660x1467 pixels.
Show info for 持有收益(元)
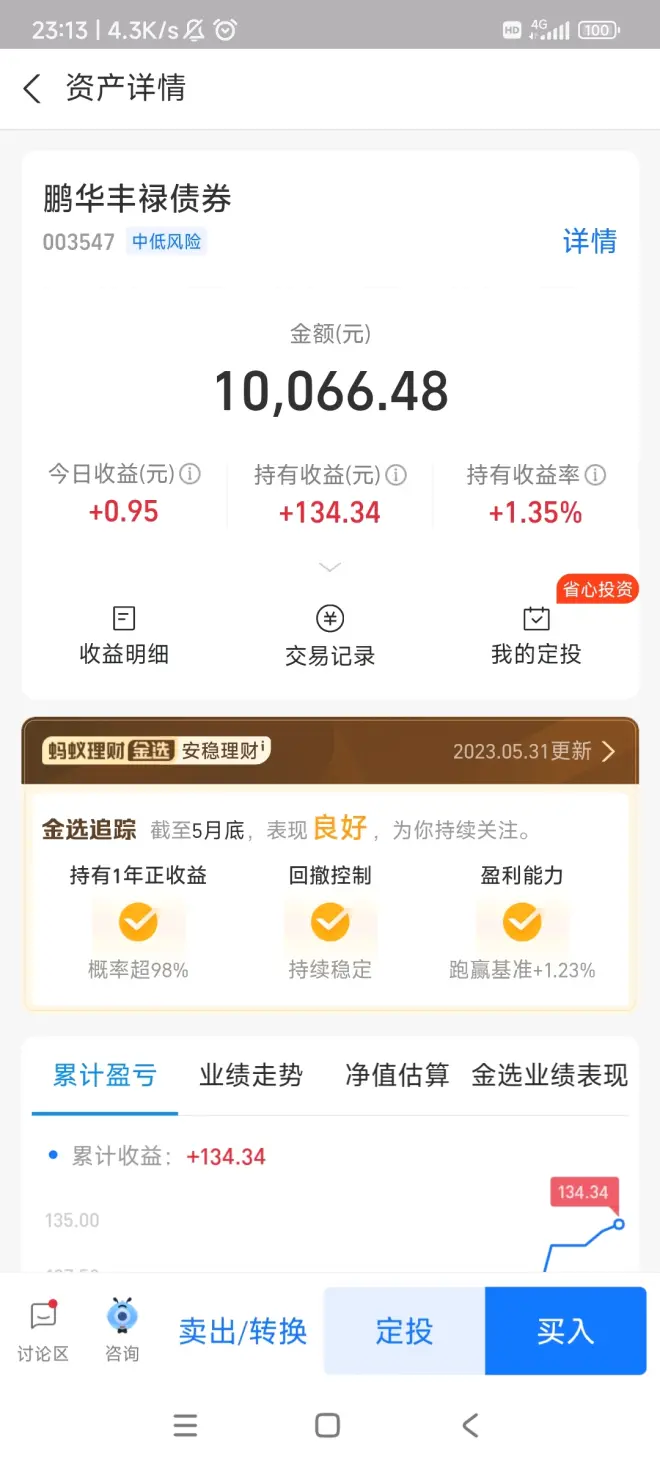tap(397, 475)
